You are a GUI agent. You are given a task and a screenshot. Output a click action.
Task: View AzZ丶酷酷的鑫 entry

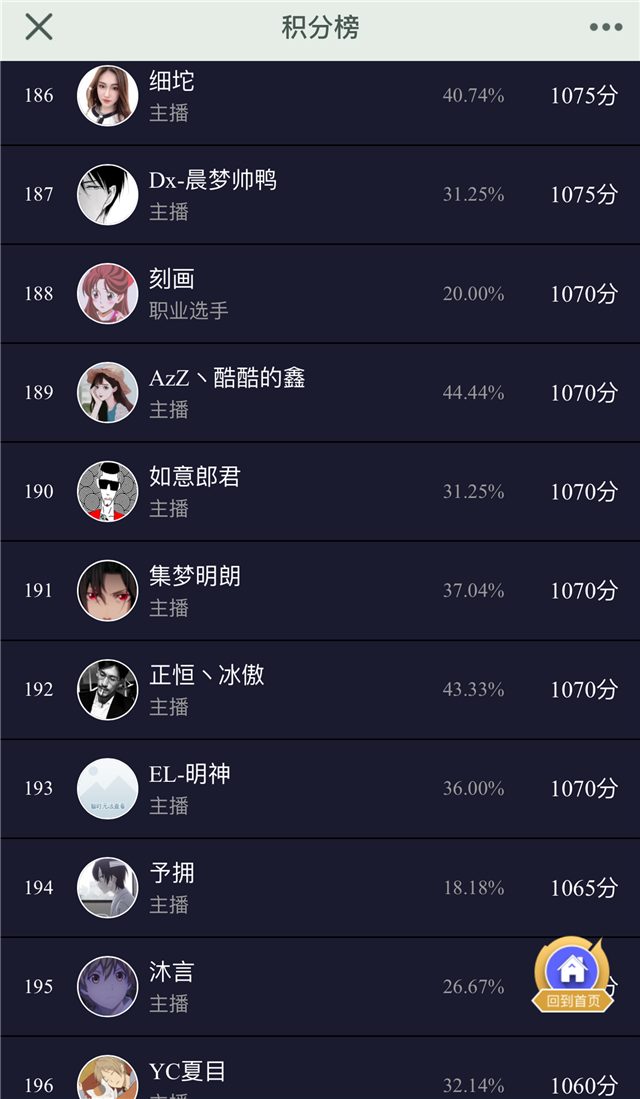320,392
